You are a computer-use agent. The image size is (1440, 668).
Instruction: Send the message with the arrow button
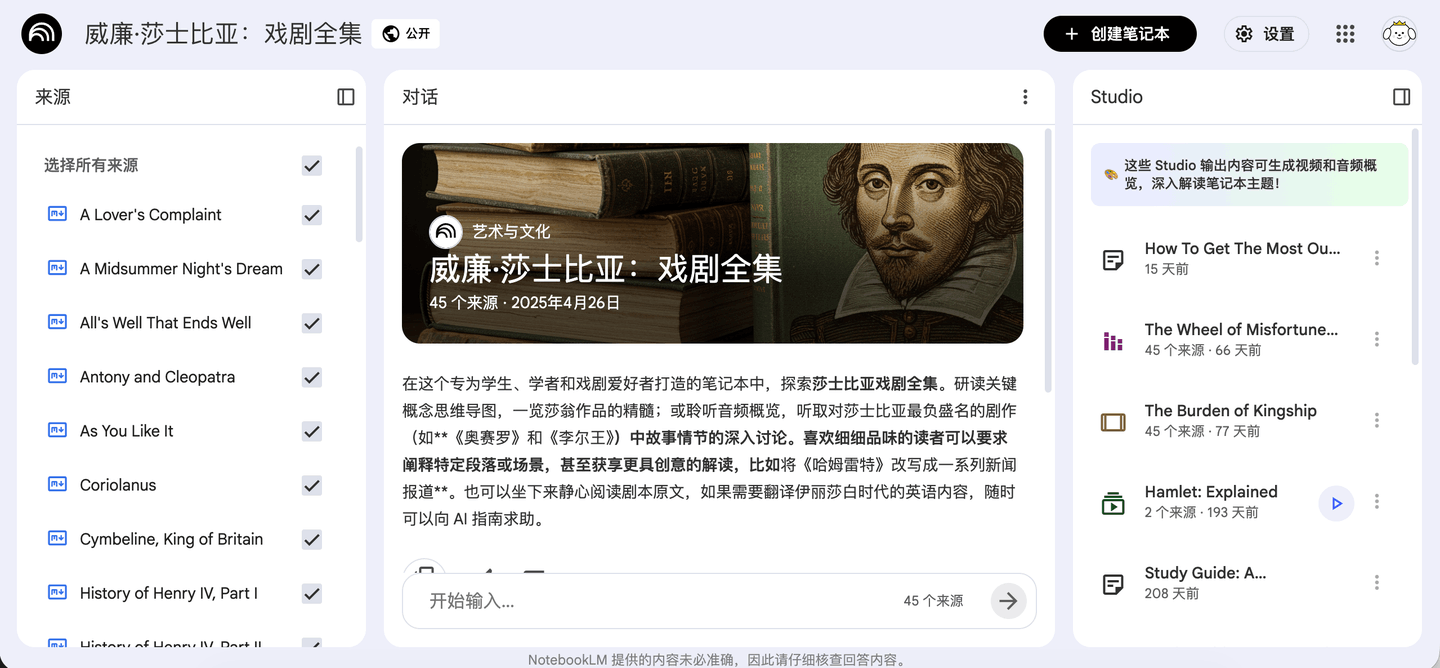point(1008,601)
